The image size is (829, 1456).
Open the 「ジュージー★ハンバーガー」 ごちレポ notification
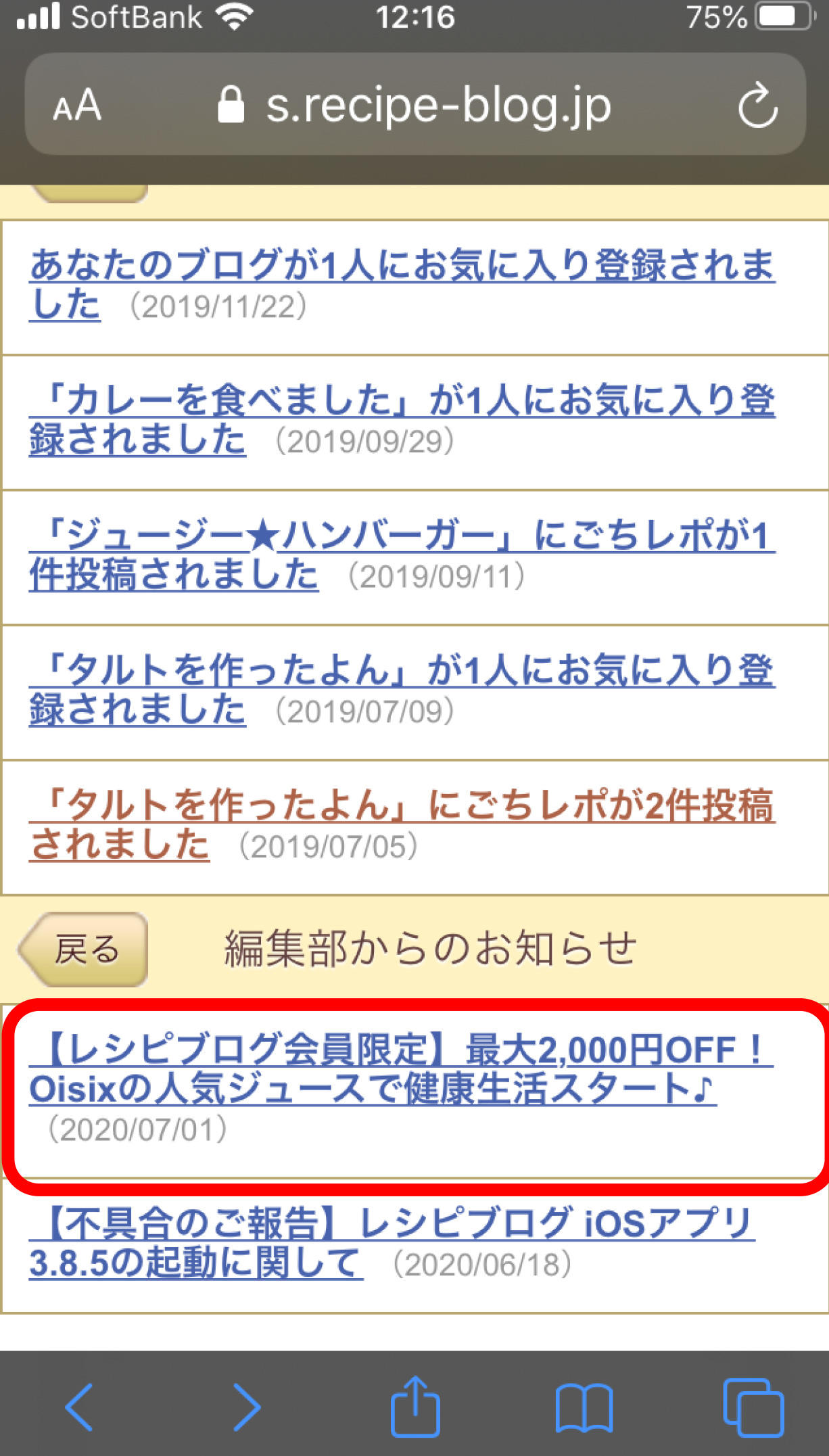click(x=402, y=555)
